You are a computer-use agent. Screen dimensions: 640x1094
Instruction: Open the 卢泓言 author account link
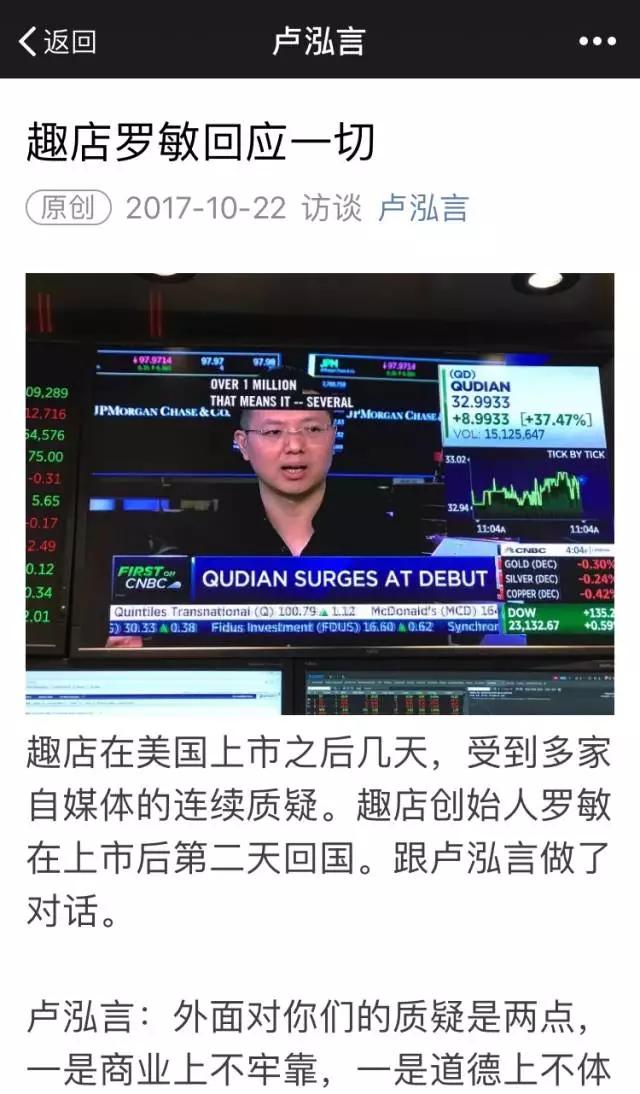tap(423, 208)
